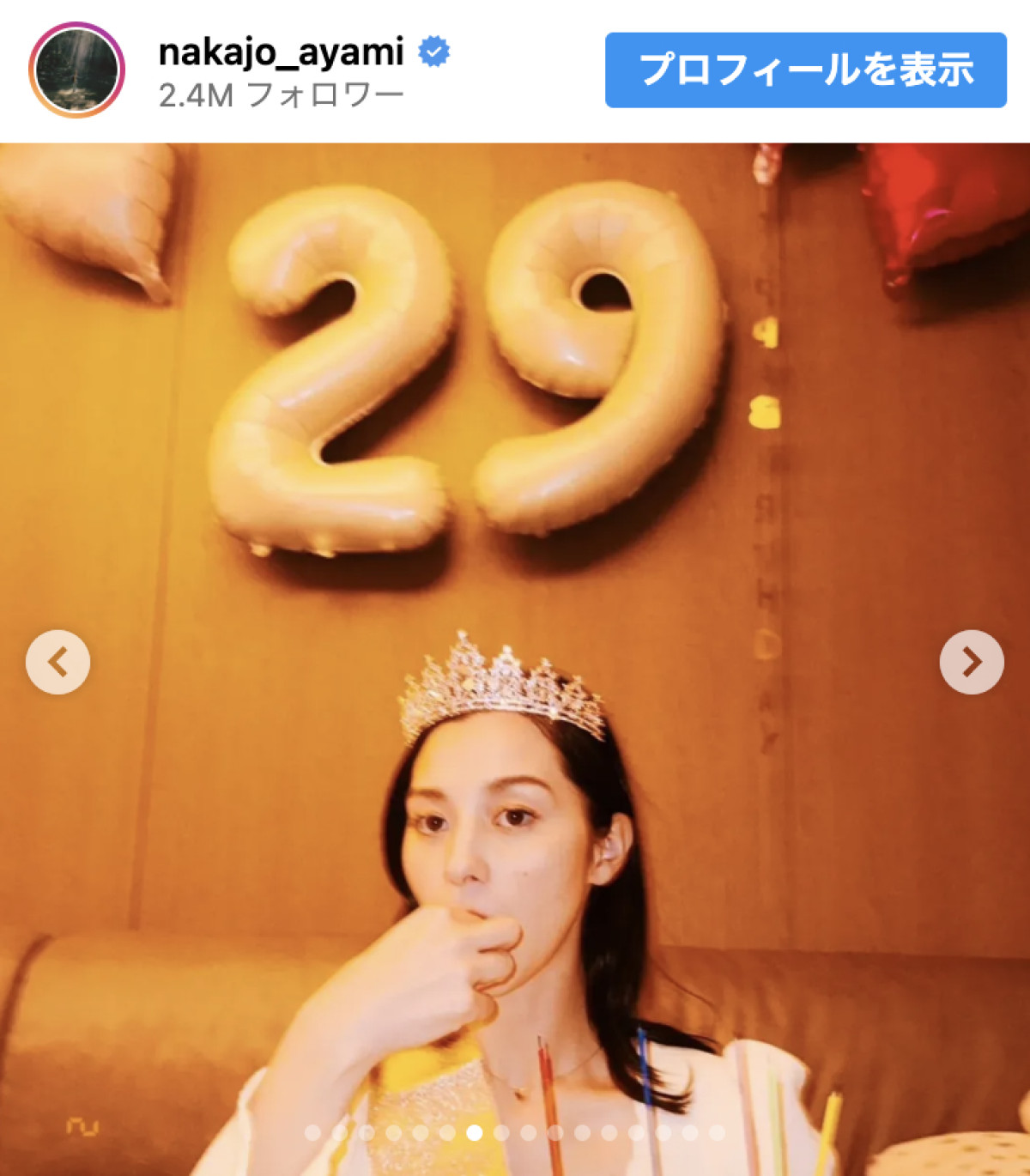Image resolution: width=1030 pixels, height=1176 pixels.
Task: Click the white circle holding the left arrow
Action: click(58, 661)
